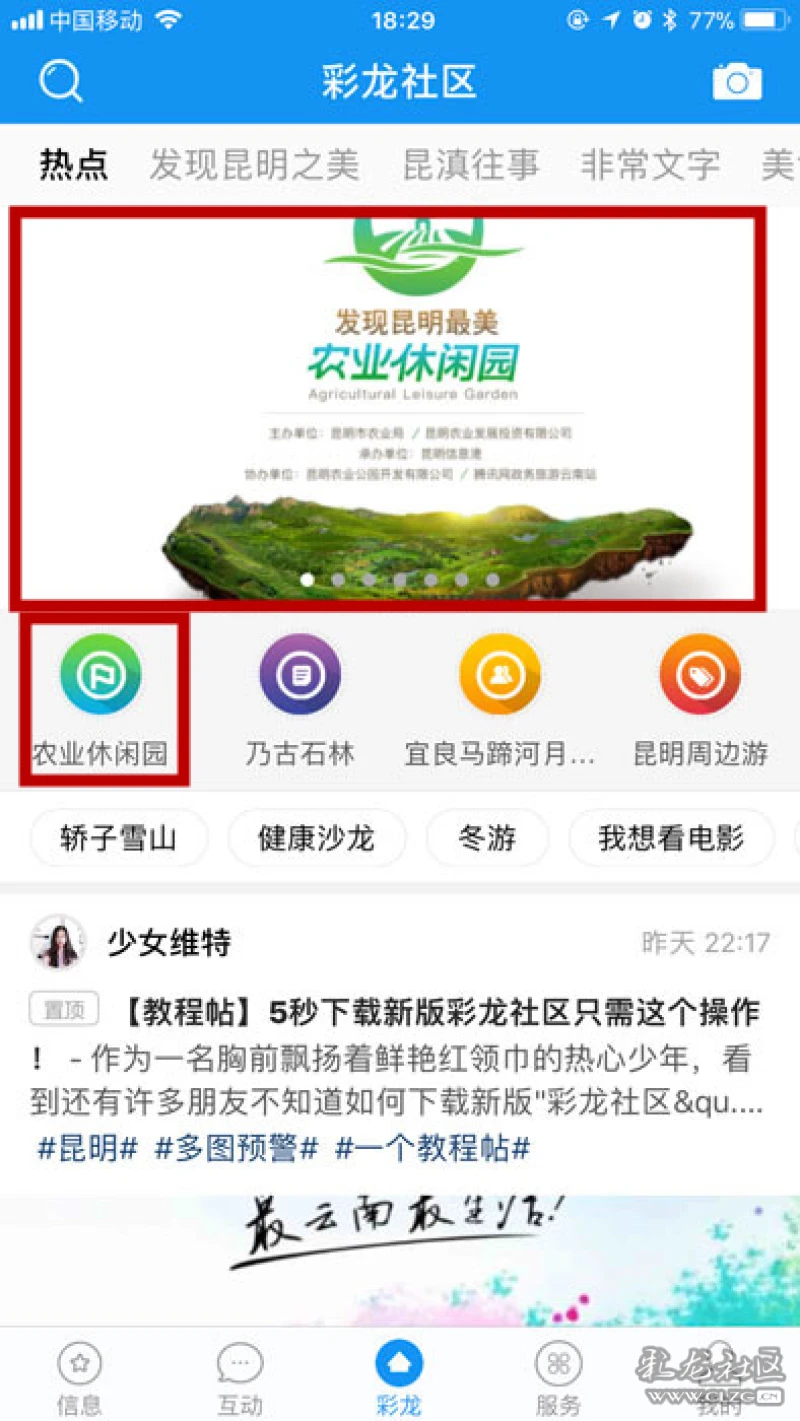Open the 昆明周边游 shortcut
Image resolution: width=800 pixels, height=1421 pixels.
700,700
